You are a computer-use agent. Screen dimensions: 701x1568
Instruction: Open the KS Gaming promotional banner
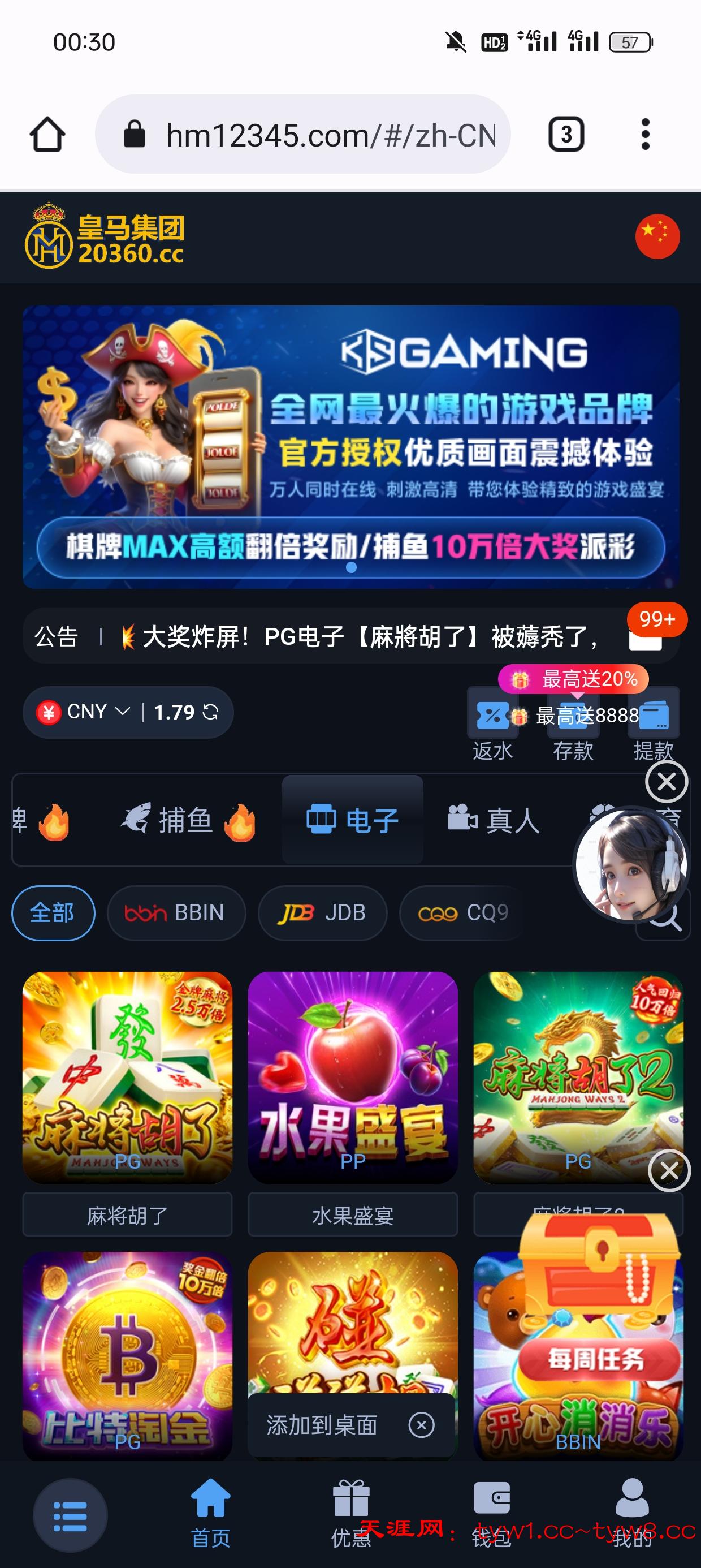pos(350,447)
